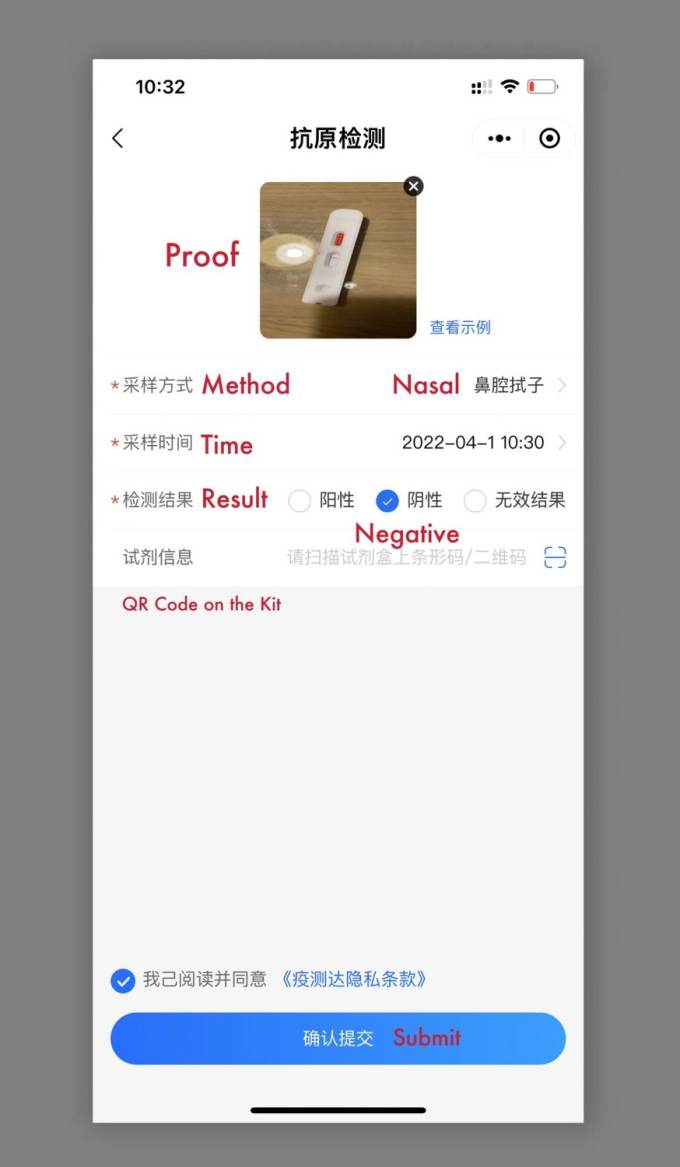
Task: Submit with 确认提交 button
Action: [338, 1038]
